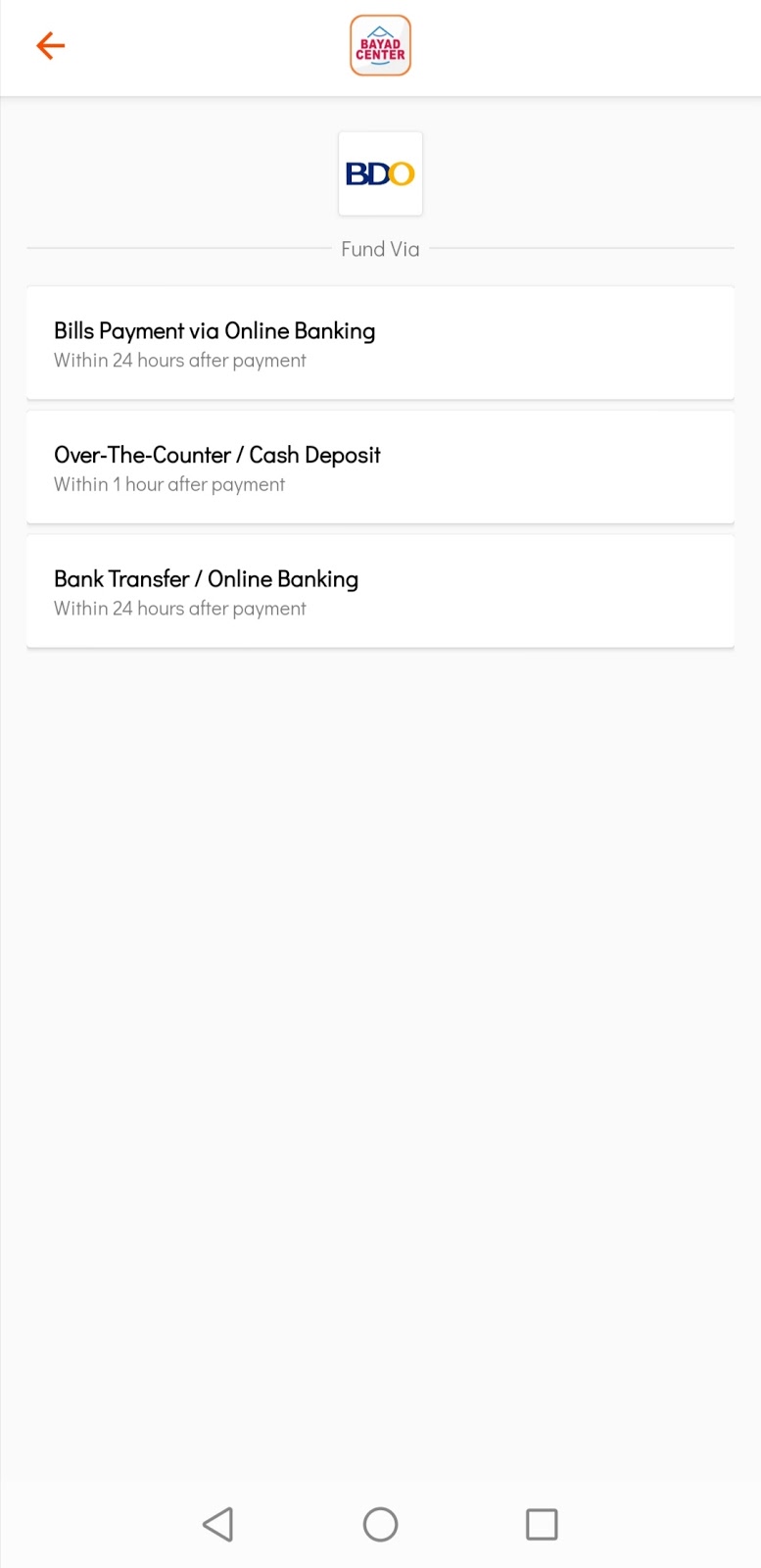
Task: Choose Over-The-Counter / Cash Deposit option
Action: [380, 466]
